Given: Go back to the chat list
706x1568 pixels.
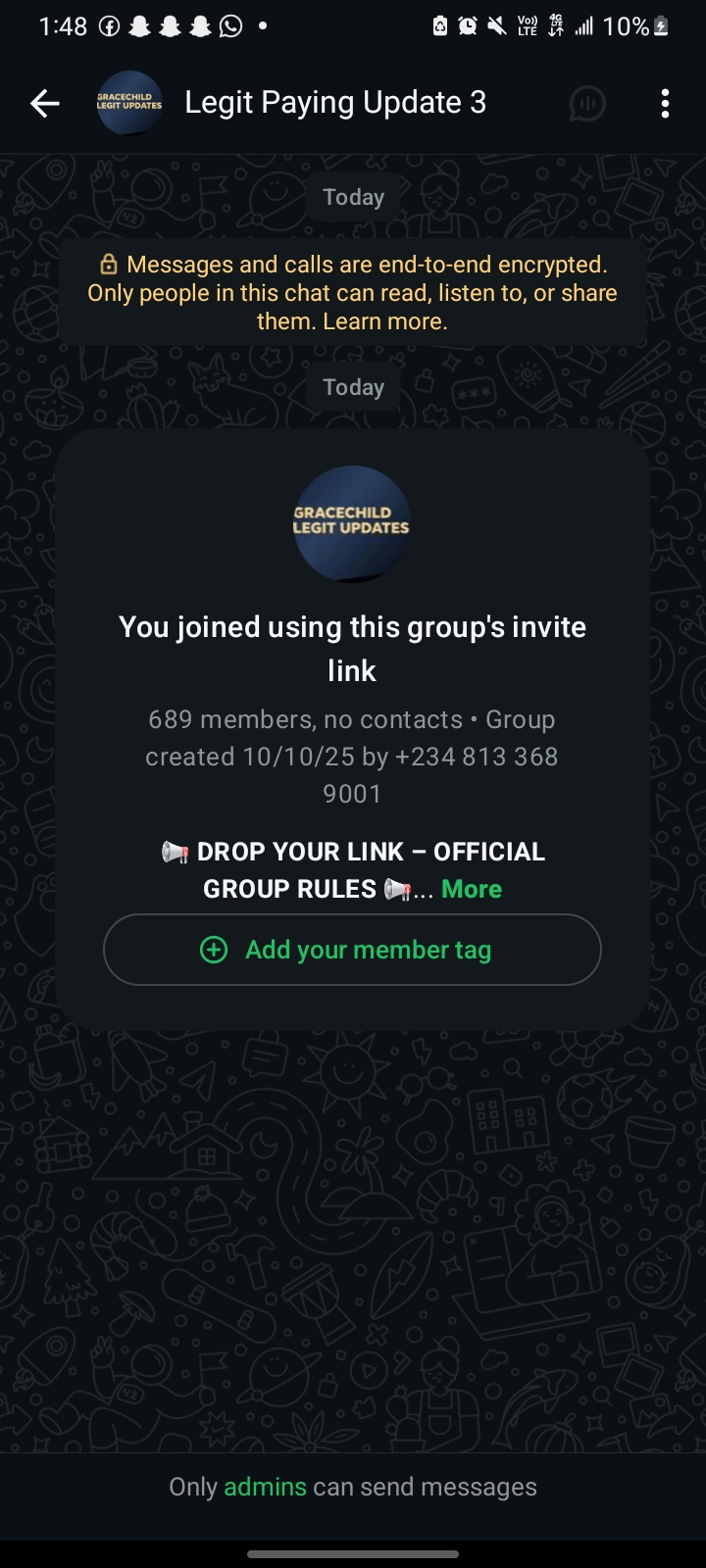Looking at the screenshot, I should [45, 103].
